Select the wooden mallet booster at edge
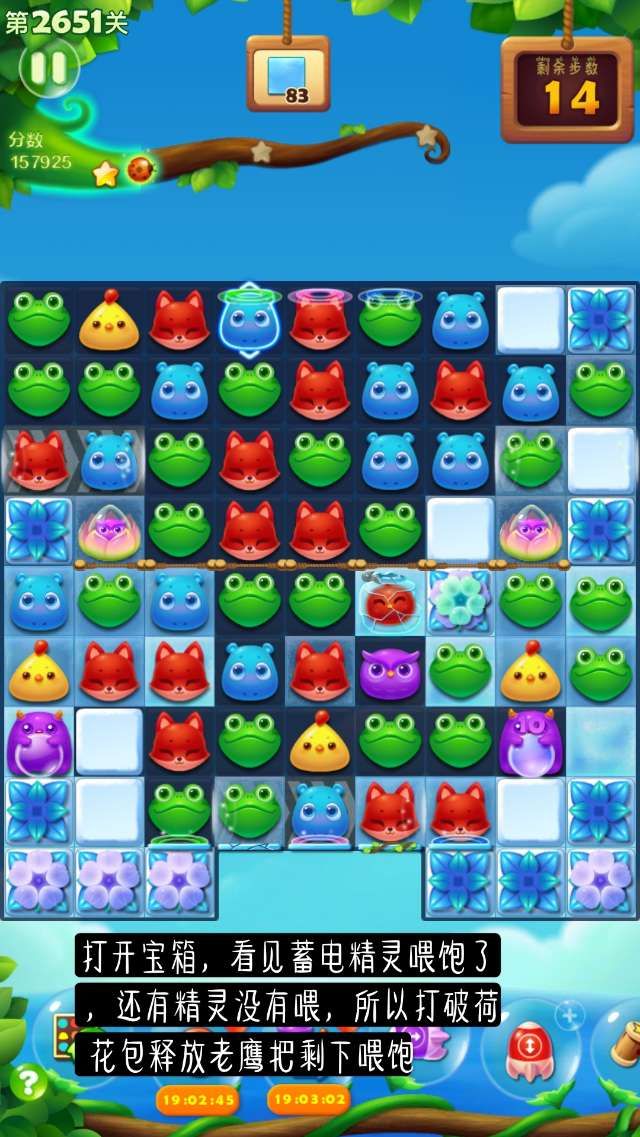 pyautogui.click(x=623, y=1044)
